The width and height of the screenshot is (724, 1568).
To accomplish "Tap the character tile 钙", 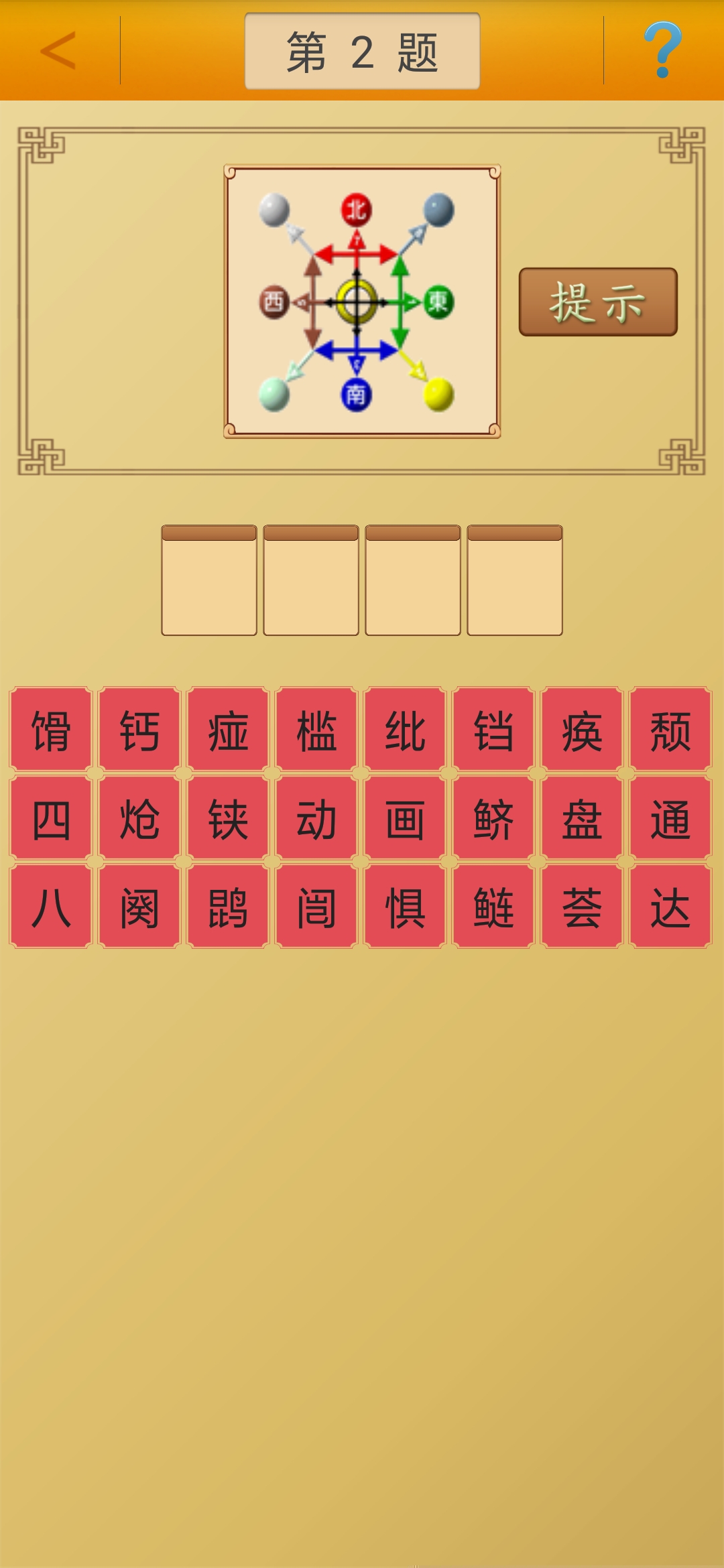I will point(139,730).
